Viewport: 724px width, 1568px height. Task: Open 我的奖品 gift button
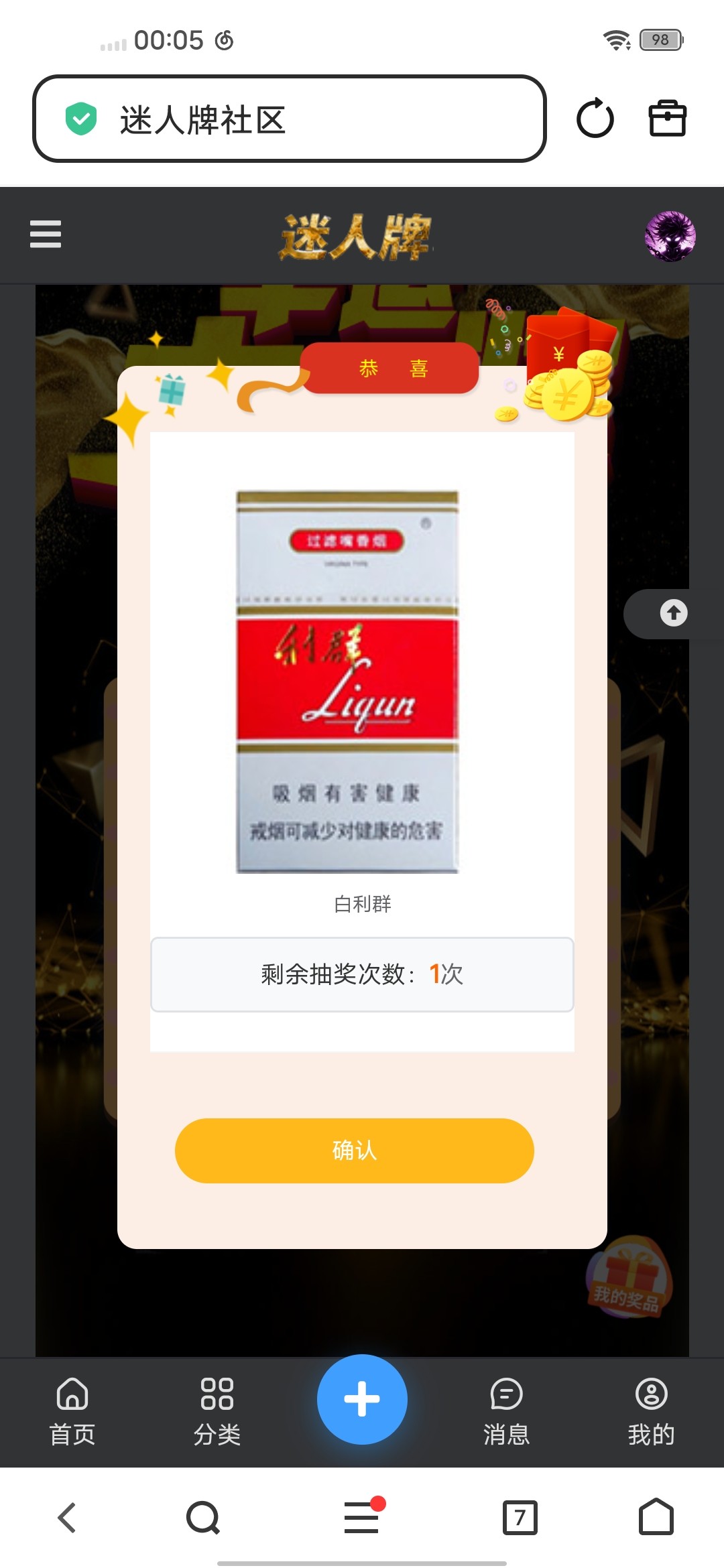coord(628,1279)
